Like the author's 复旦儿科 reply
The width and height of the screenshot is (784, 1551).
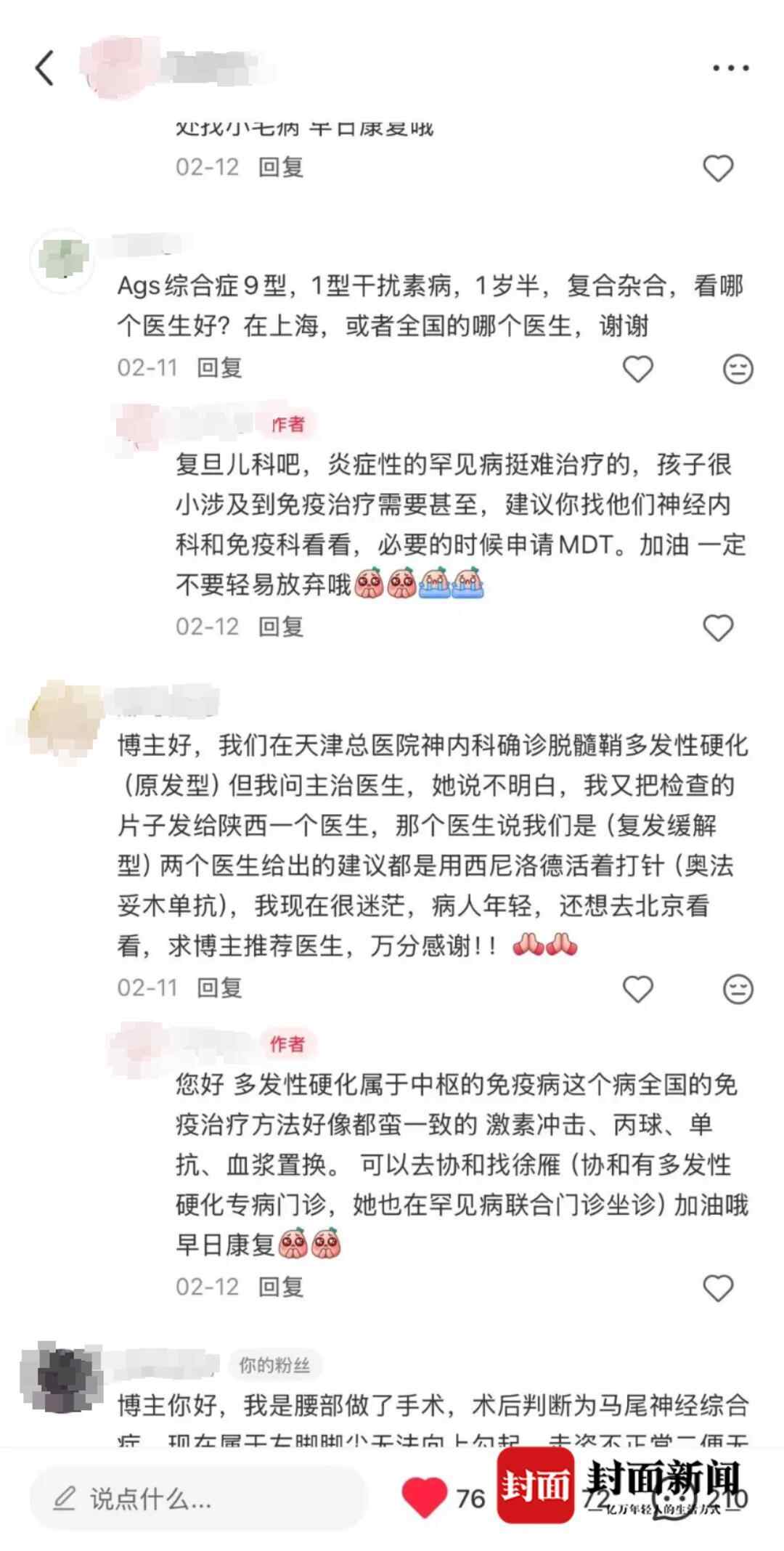pos(718,627)
